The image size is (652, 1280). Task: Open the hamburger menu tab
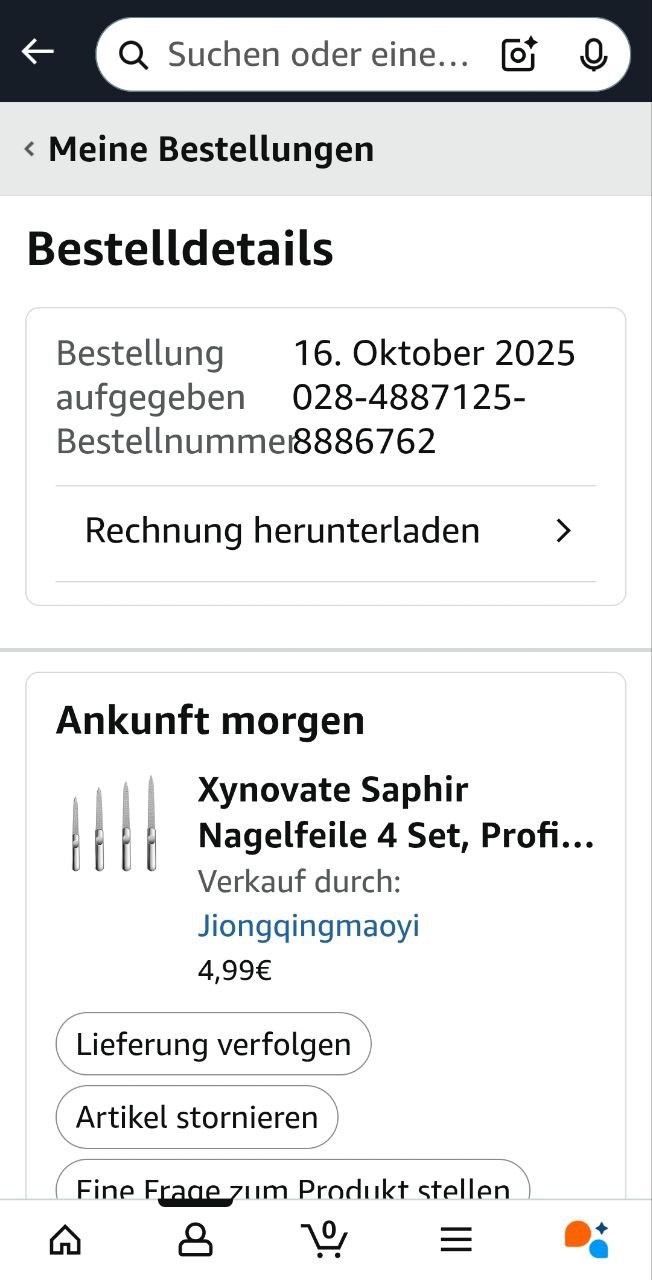[456, 1240]
